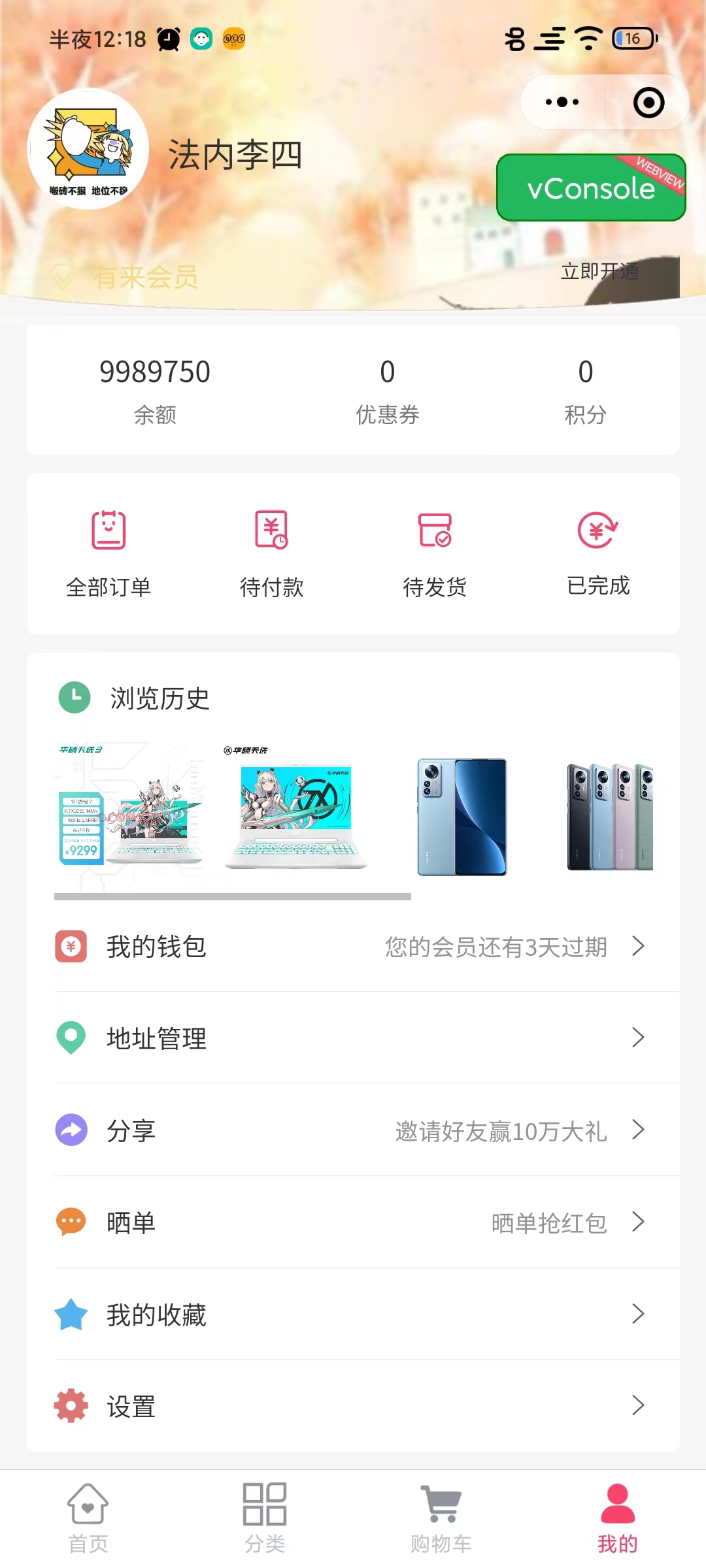View all orders (全部订单)

coord(109,553)
